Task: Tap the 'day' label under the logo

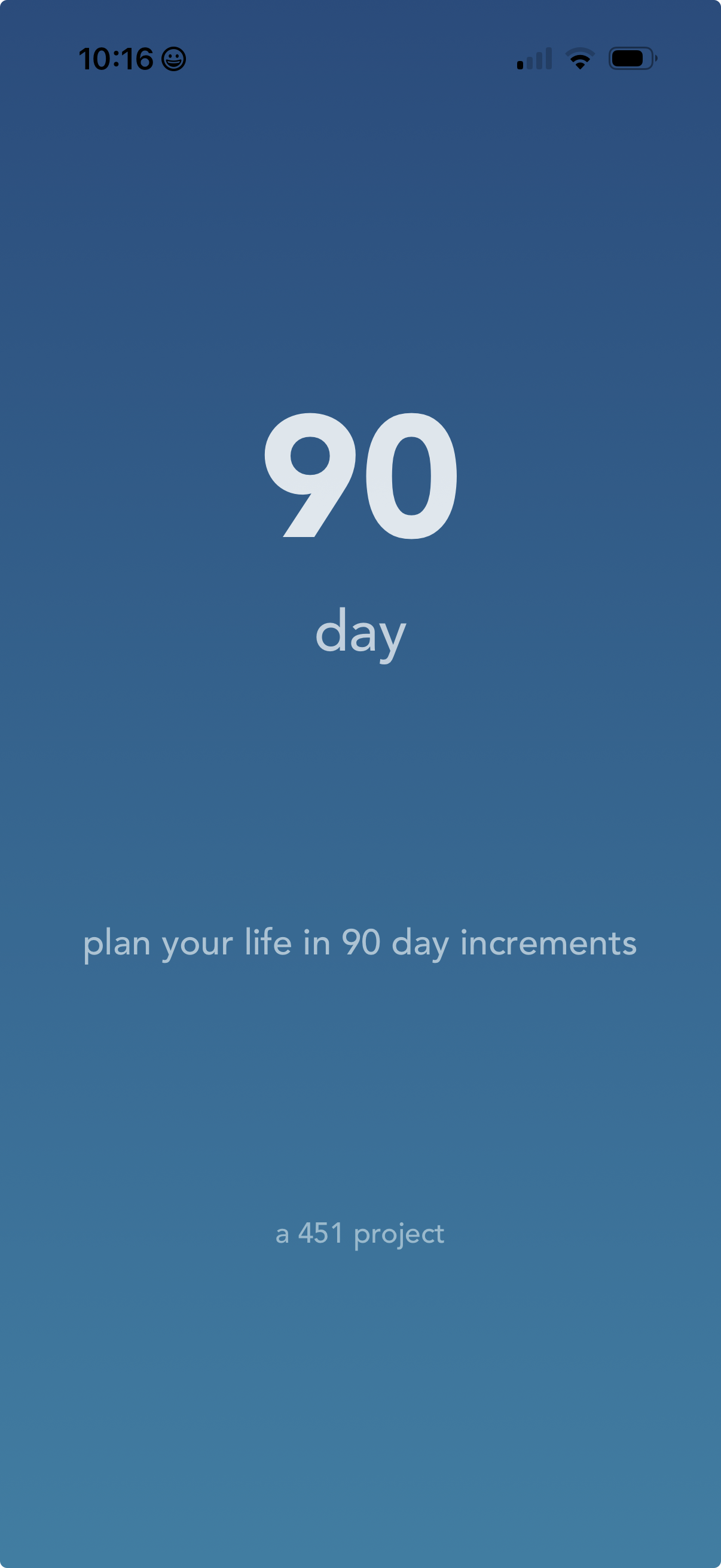Action: pyautogui.click(x=360, y=636)
